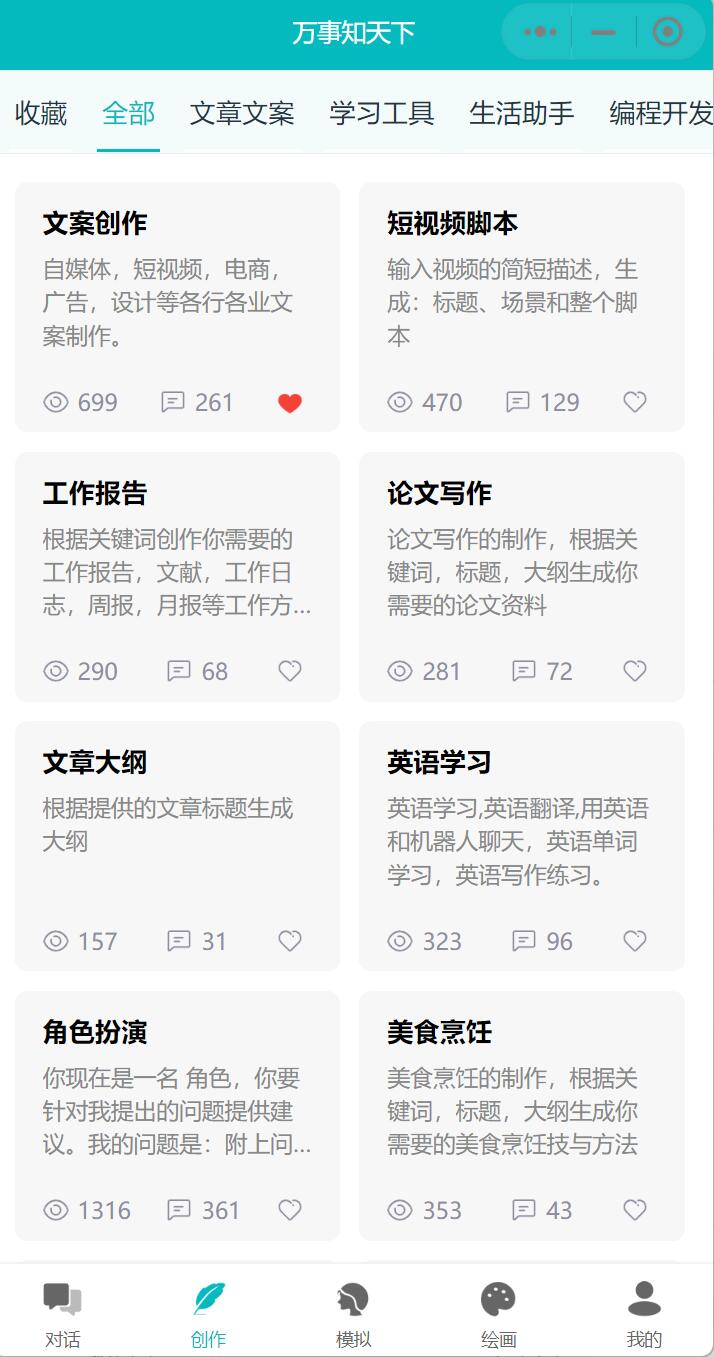714x1357 pixels.
Task: Go to the 我的 profile tab
Action: 644,1314
